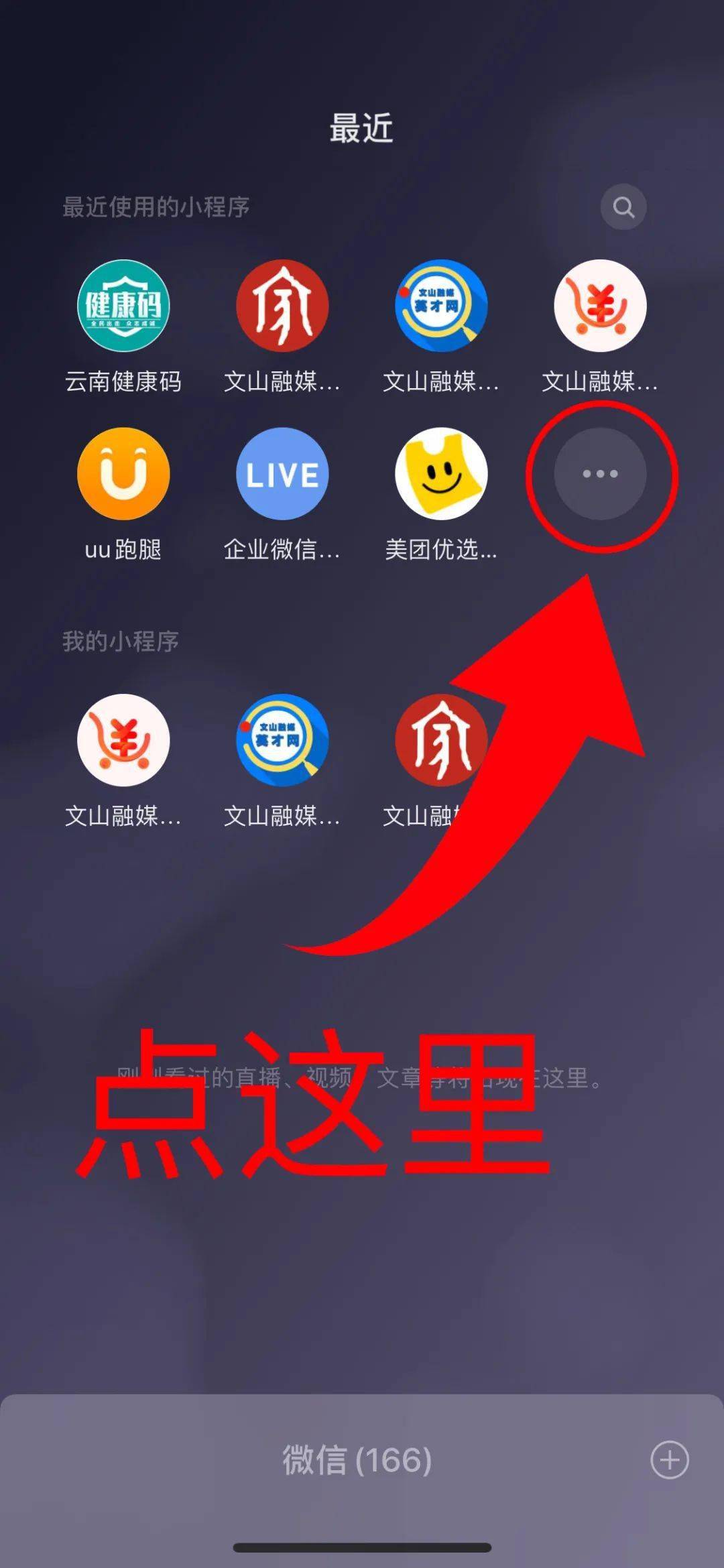Open the red 家 icon under 最近使用的小程序

tap(282, 306)
